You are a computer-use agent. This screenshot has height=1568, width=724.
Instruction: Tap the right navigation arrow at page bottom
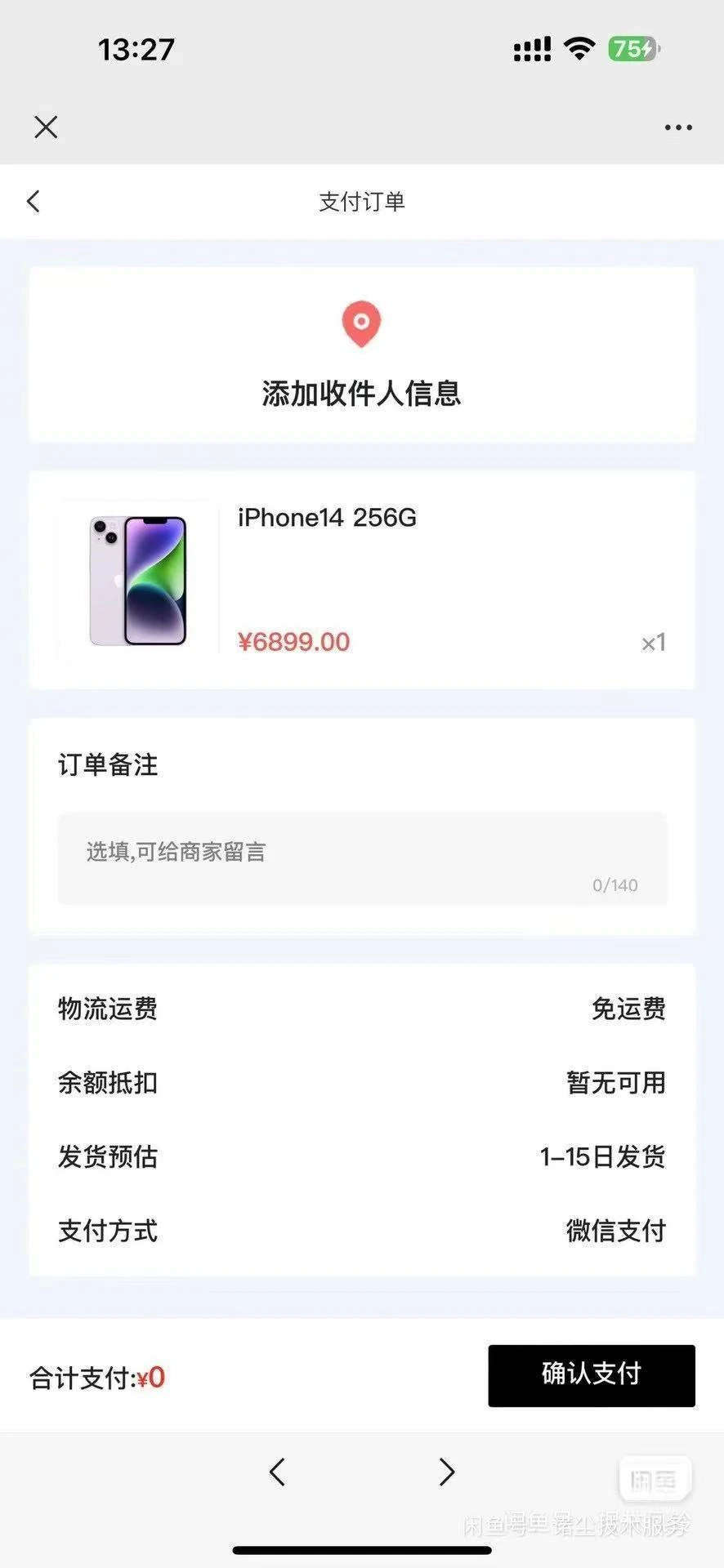446,1472
